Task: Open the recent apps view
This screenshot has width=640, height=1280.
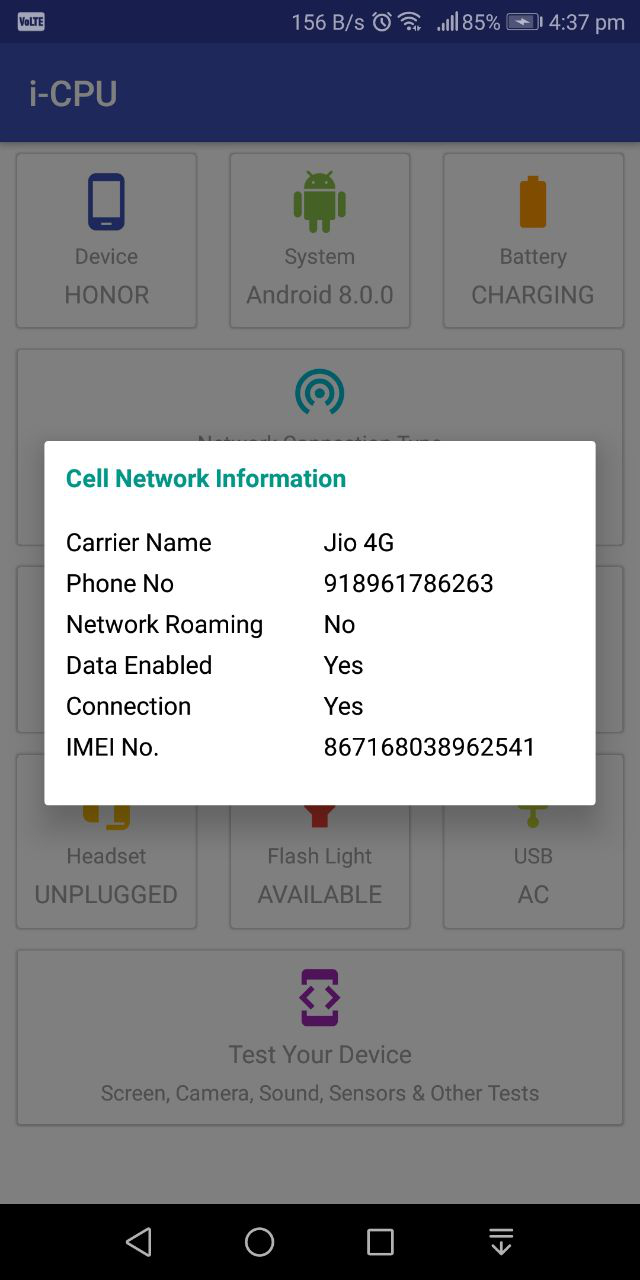Action: pos(380,1242)
